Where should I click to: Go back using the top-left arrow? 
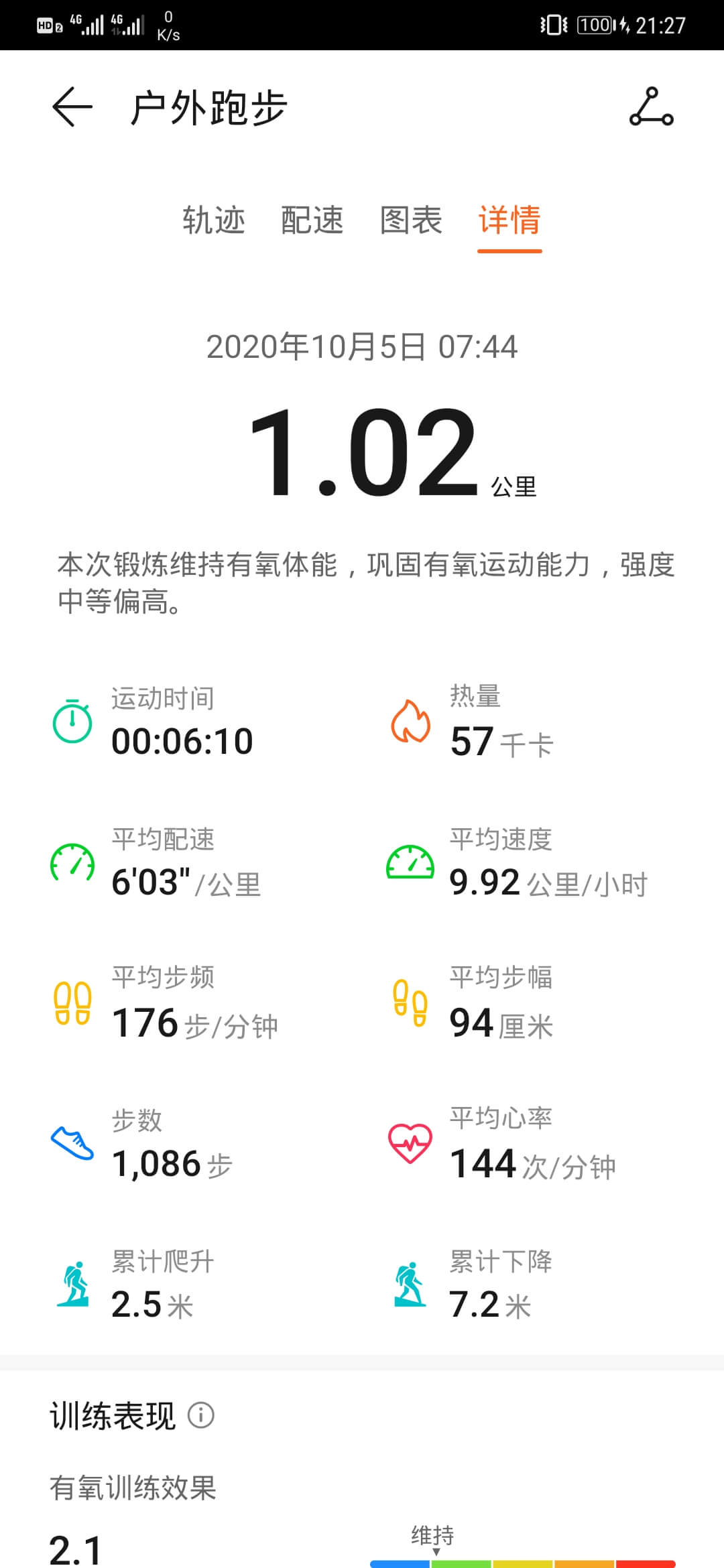coord(72,107)
